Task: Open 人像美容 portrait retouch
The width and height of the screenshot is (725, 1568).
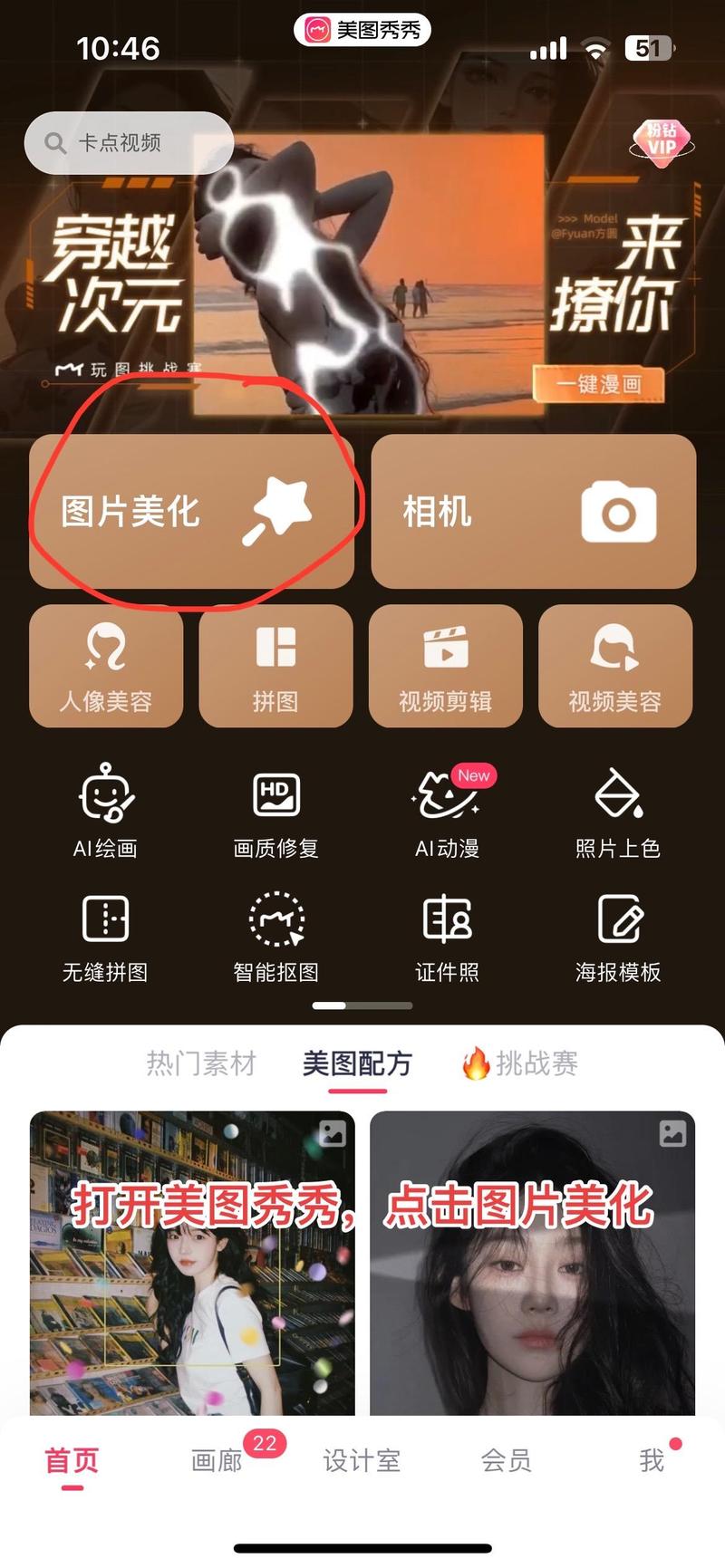Action: click(106, 666)
